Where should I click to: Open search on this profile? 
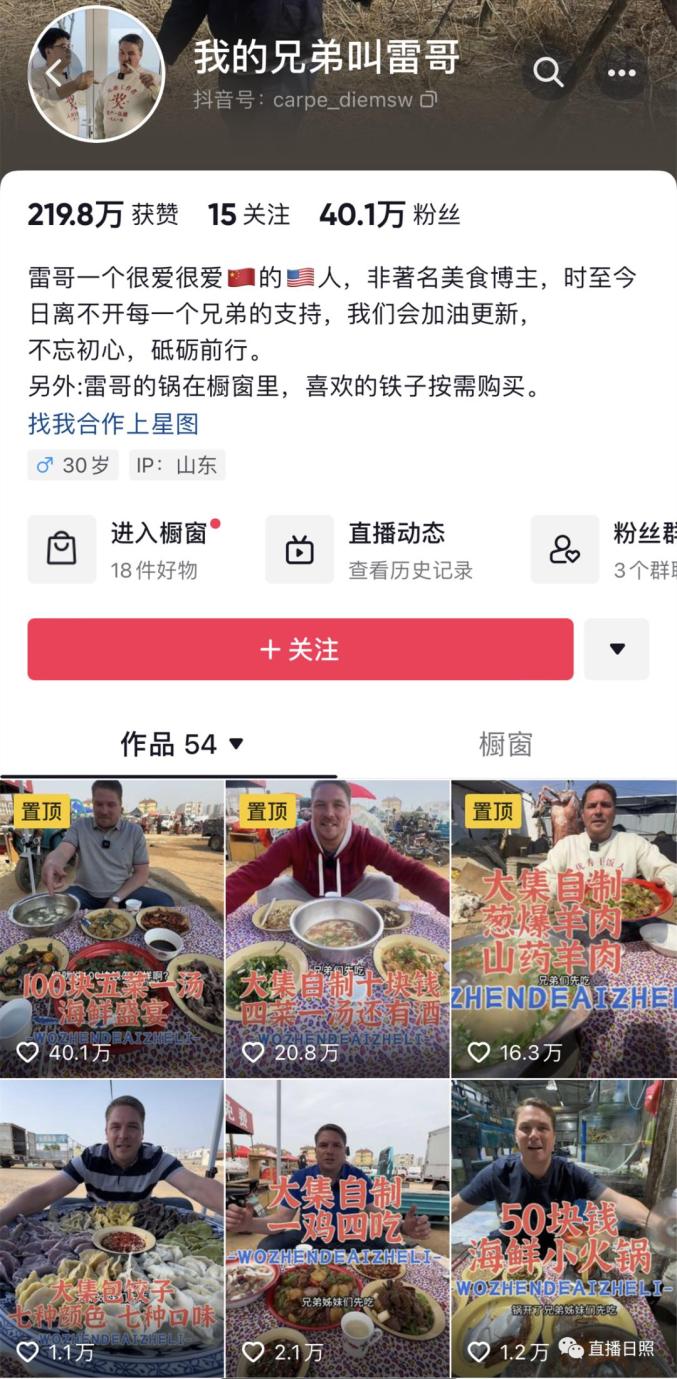[x=548, y=72]
